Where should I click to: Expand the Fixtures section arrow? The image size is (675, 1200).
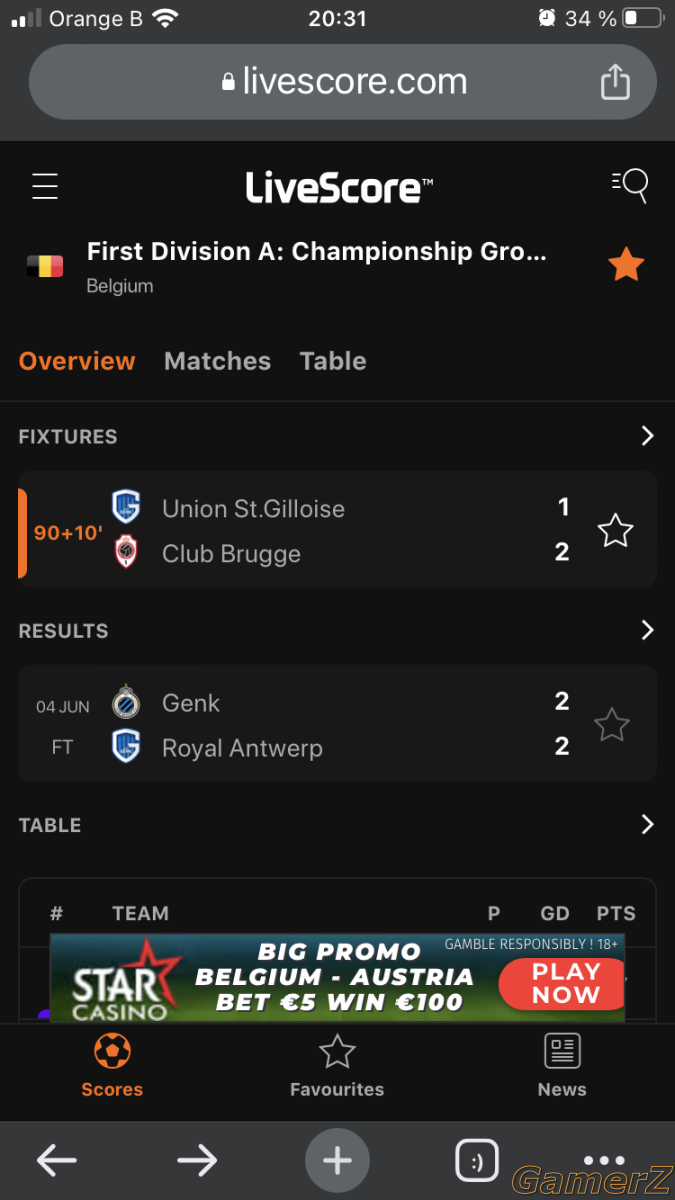(x=647, y=436)
